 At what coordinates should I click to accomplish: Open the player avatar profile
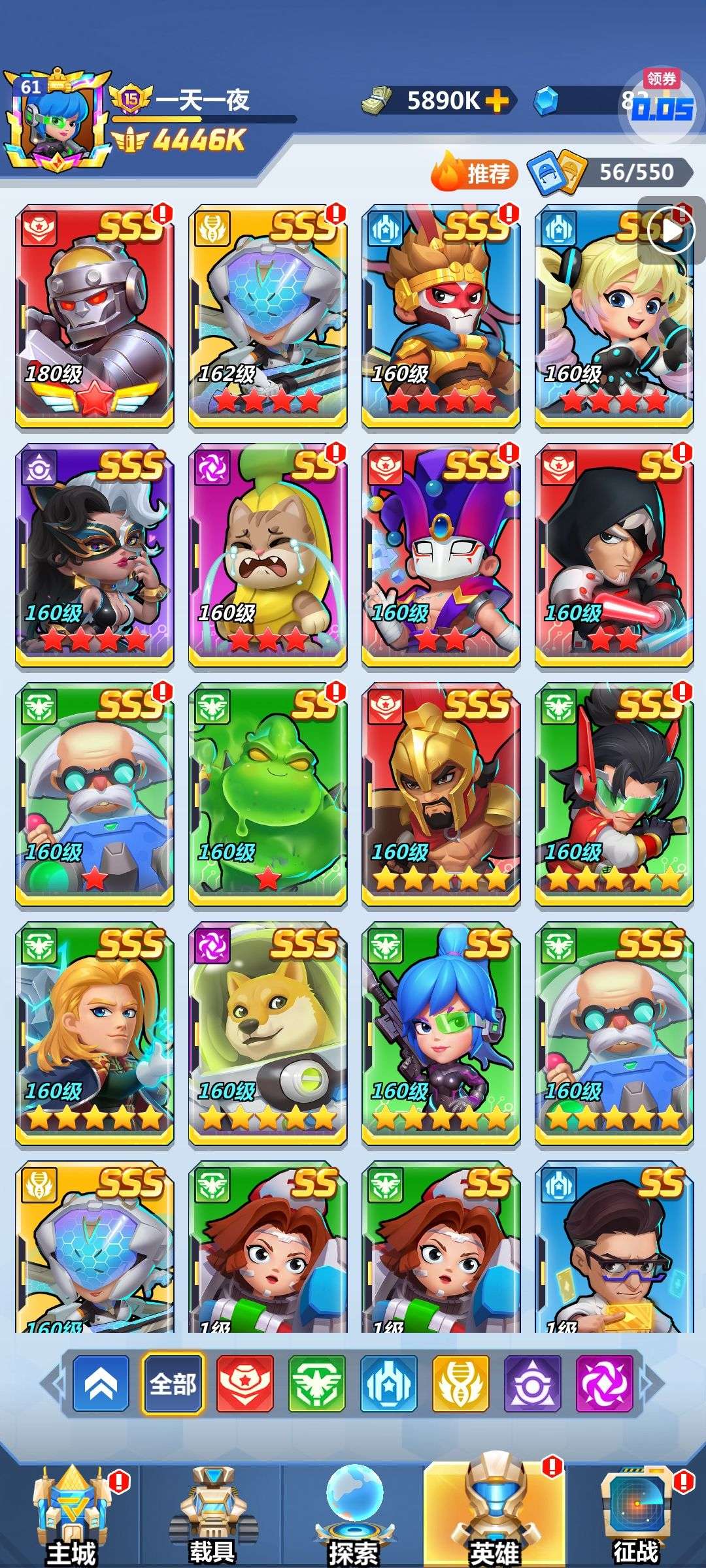click(56, 121)
